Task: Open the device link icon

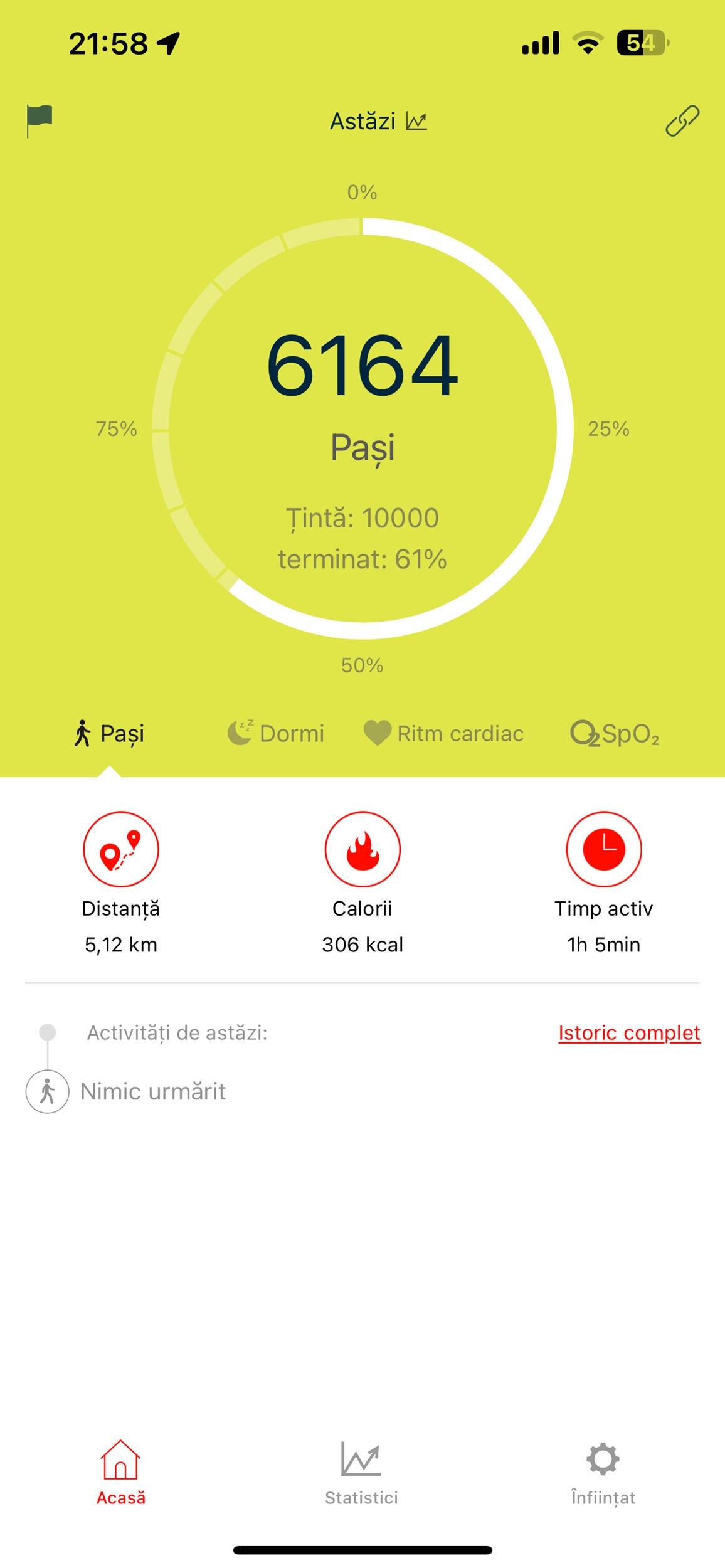Action: pos(682,120)
